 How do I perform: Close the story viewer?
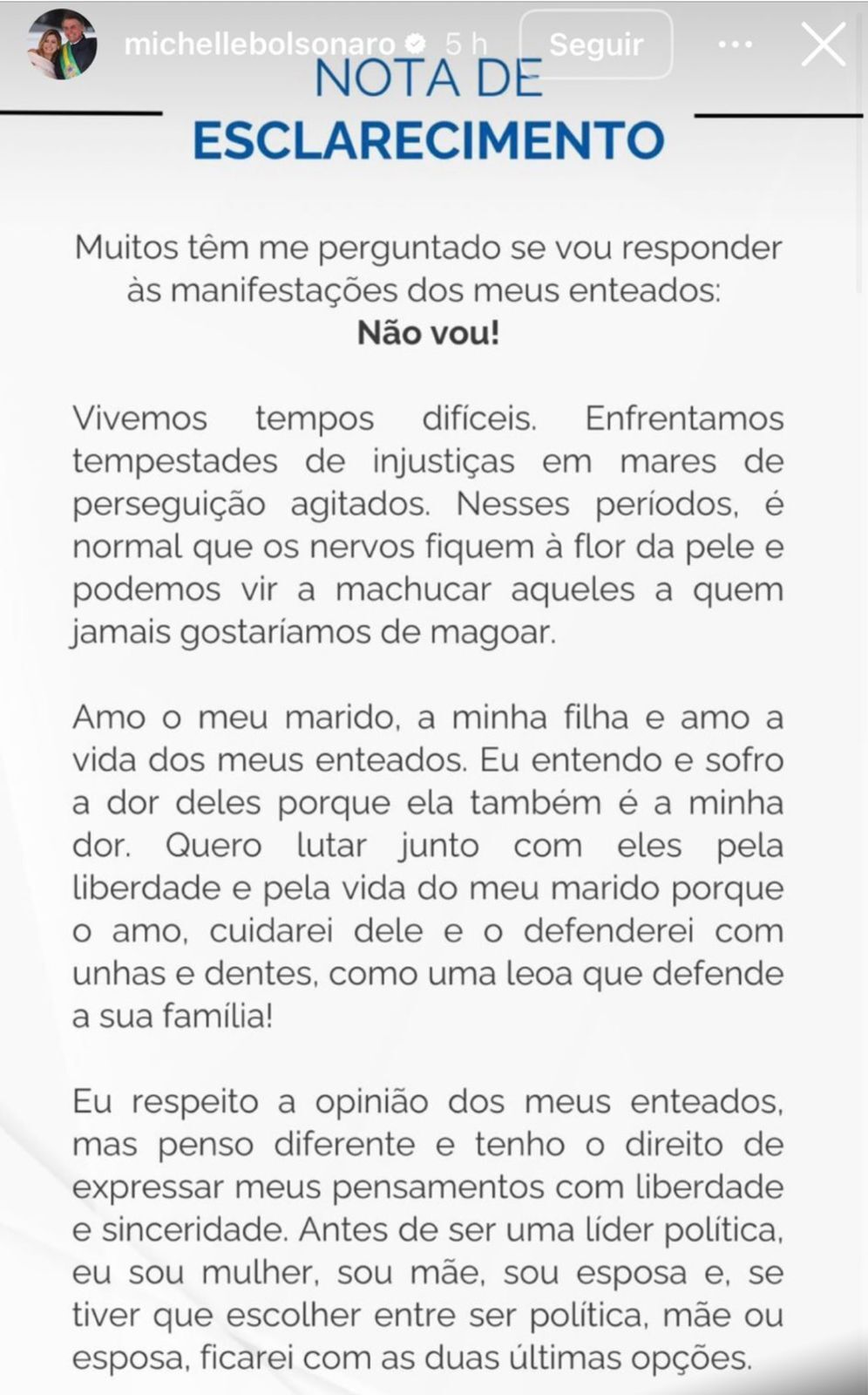pyautogui.click(x=823, y=44)
